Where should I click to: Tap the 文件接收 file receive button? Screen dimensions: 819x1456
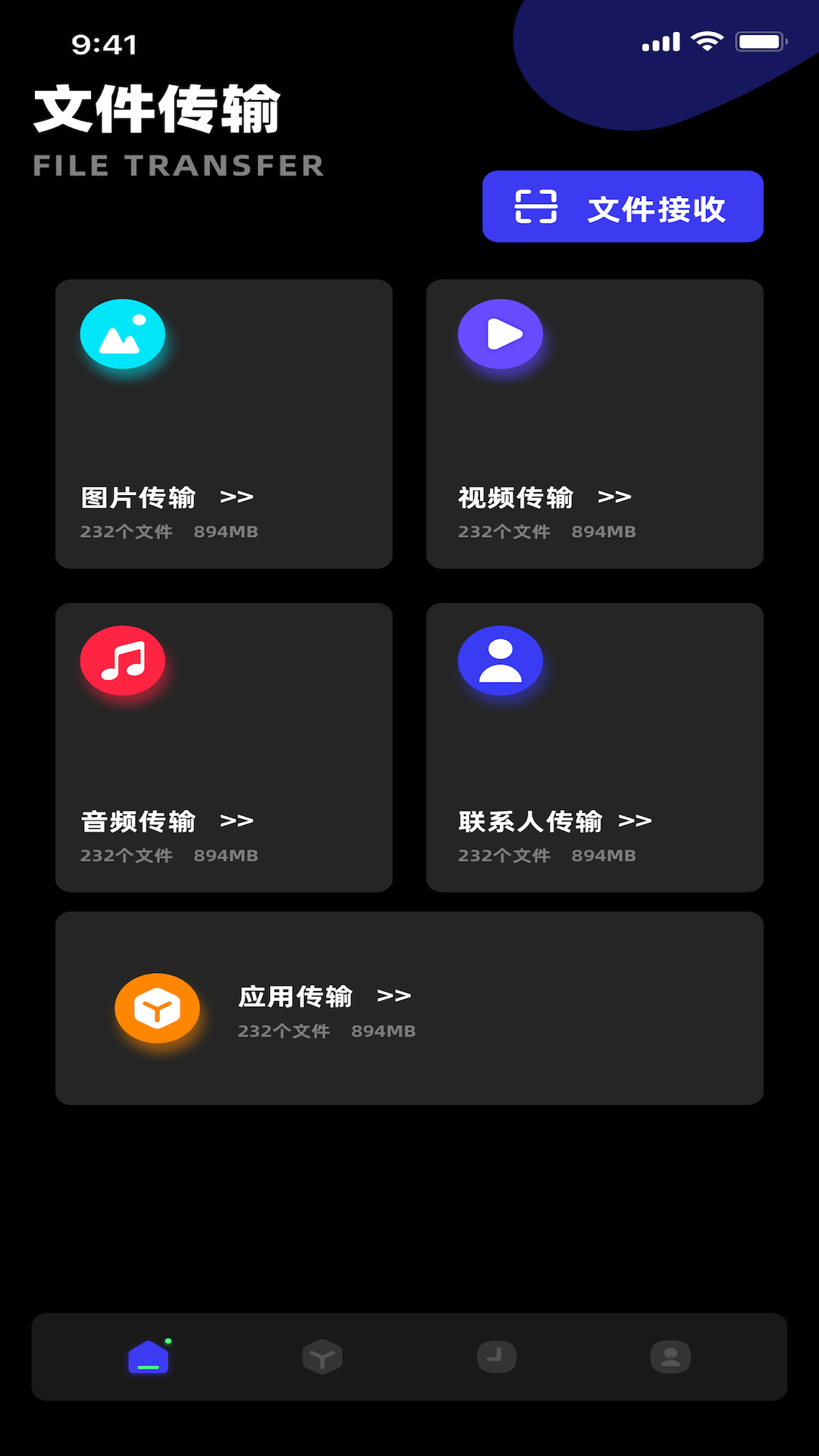(x=623, y=206)
